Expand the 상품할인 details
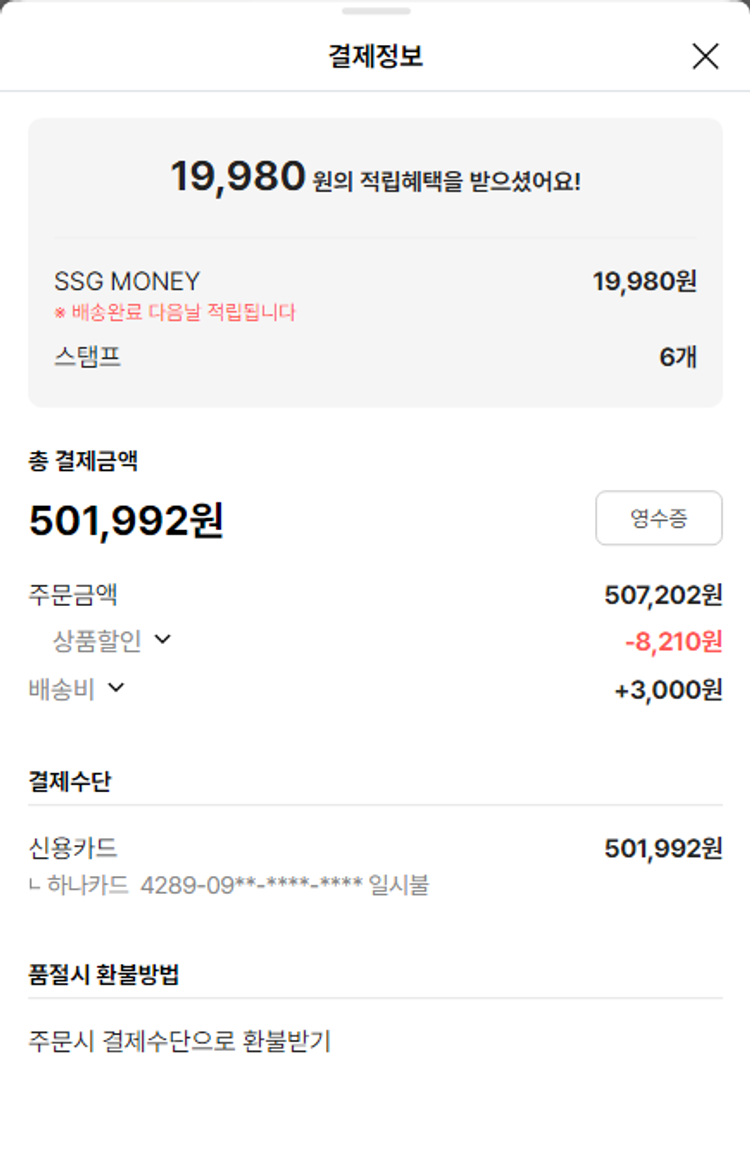 click(163, 640)
